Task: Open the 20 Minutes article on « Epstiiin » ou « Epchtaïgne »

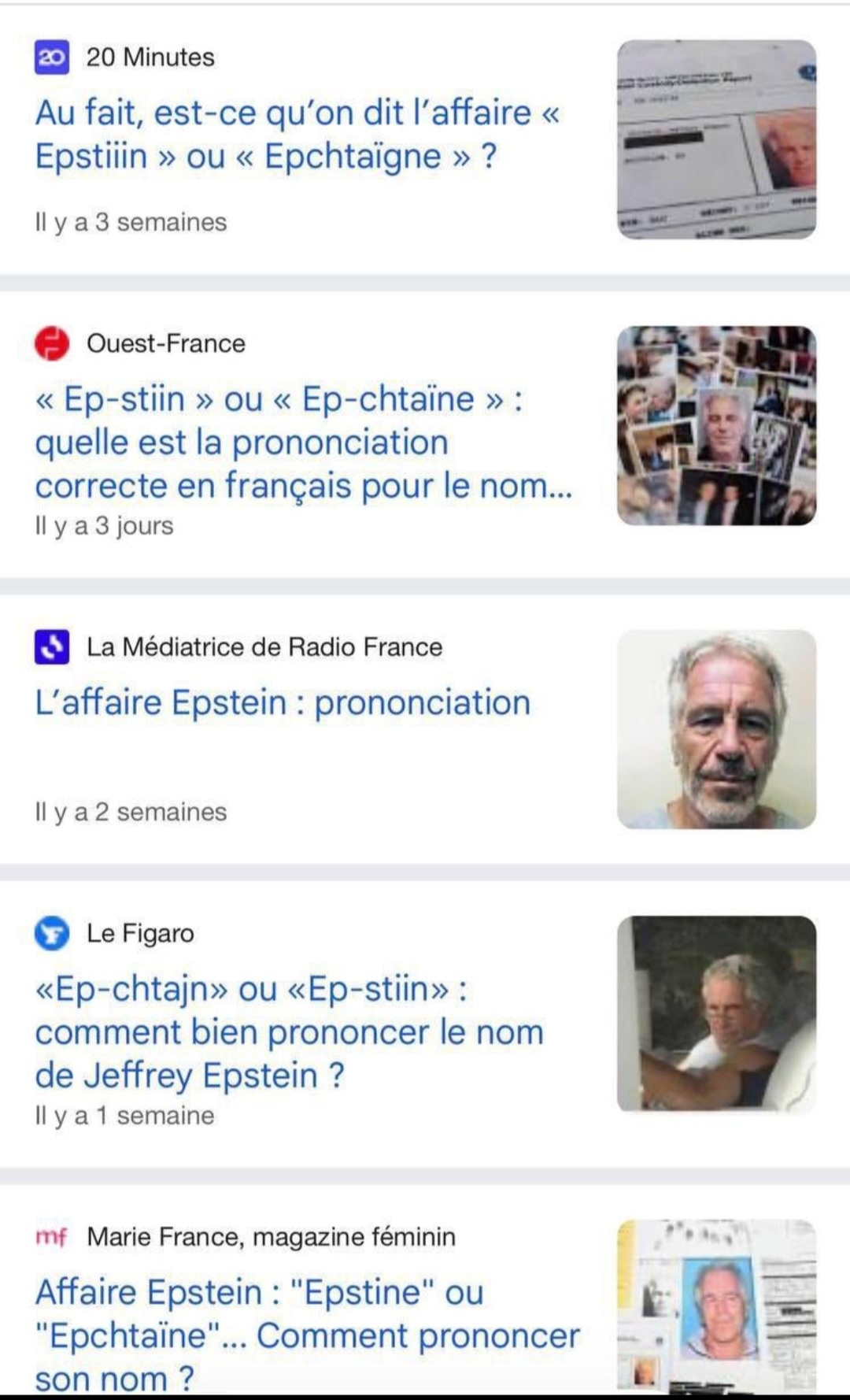Action: [297, 135]
